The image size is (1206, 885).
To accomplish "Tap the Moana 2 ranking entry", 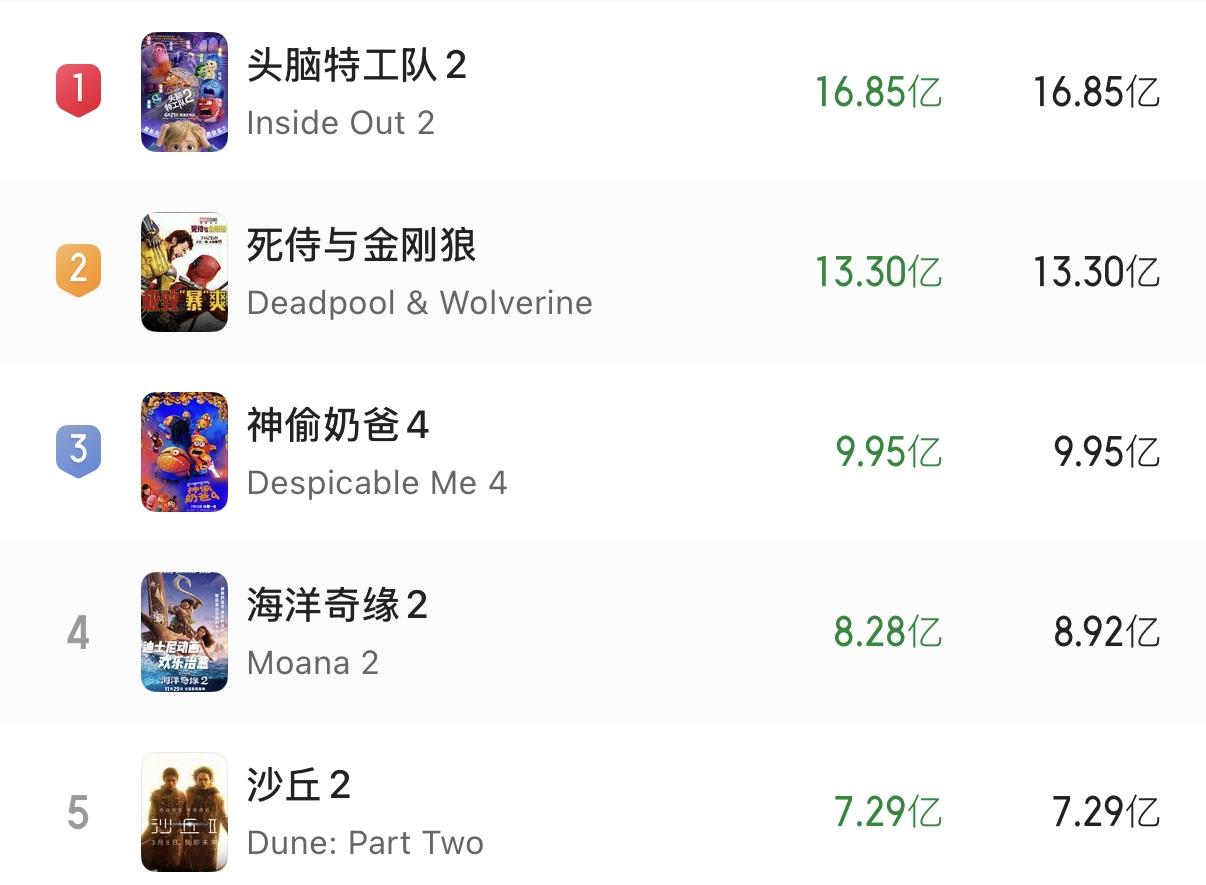I will tap(337, 632).
